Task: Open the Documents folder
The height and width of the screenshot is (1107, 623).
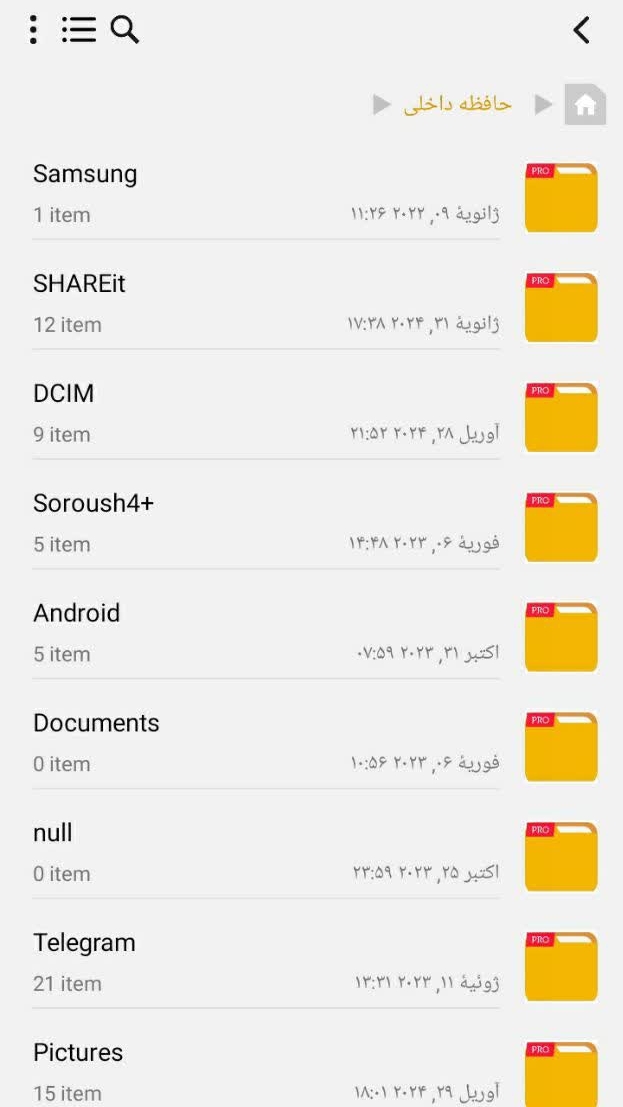Action: 96,724
